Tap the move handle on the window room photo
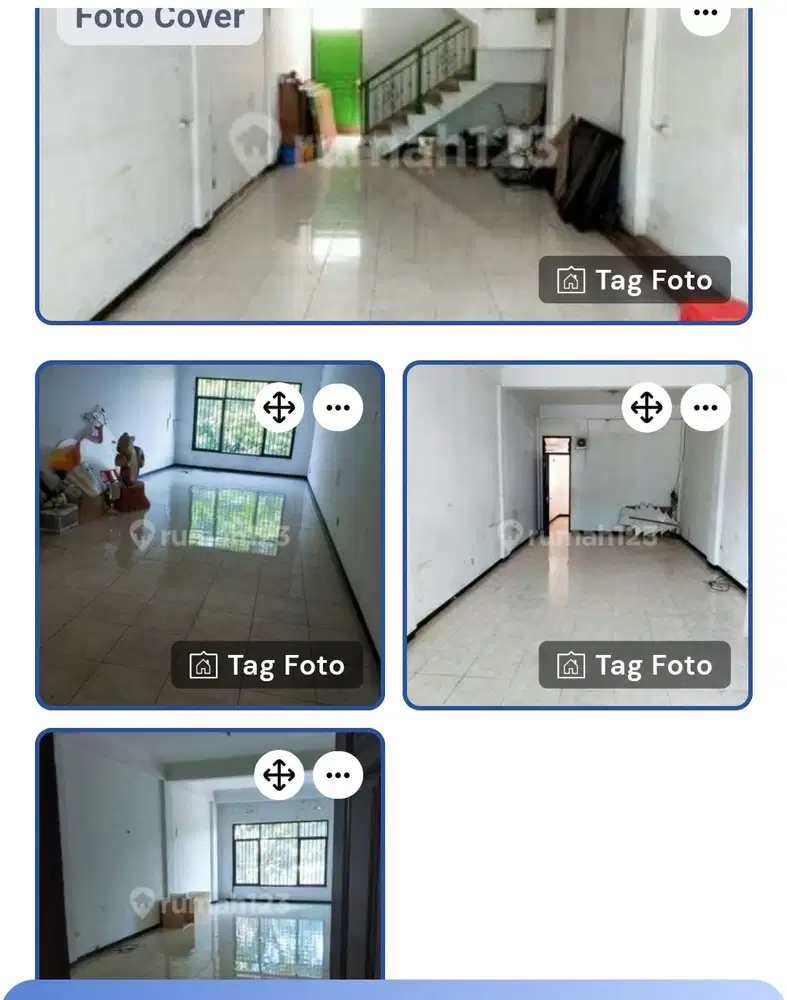Image resolution: width=787 pixels, height=1000 pixels. 279,408
